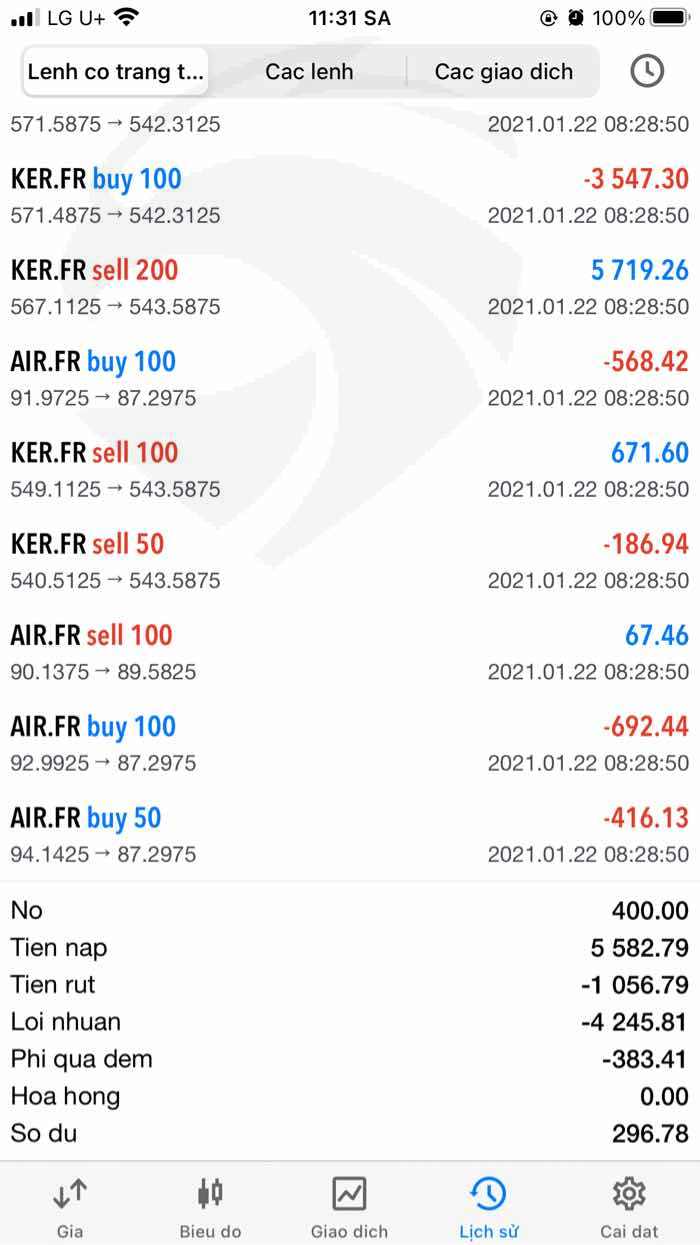
Task: Switch to the Giao dich tab
Action: pos(349,1207)
